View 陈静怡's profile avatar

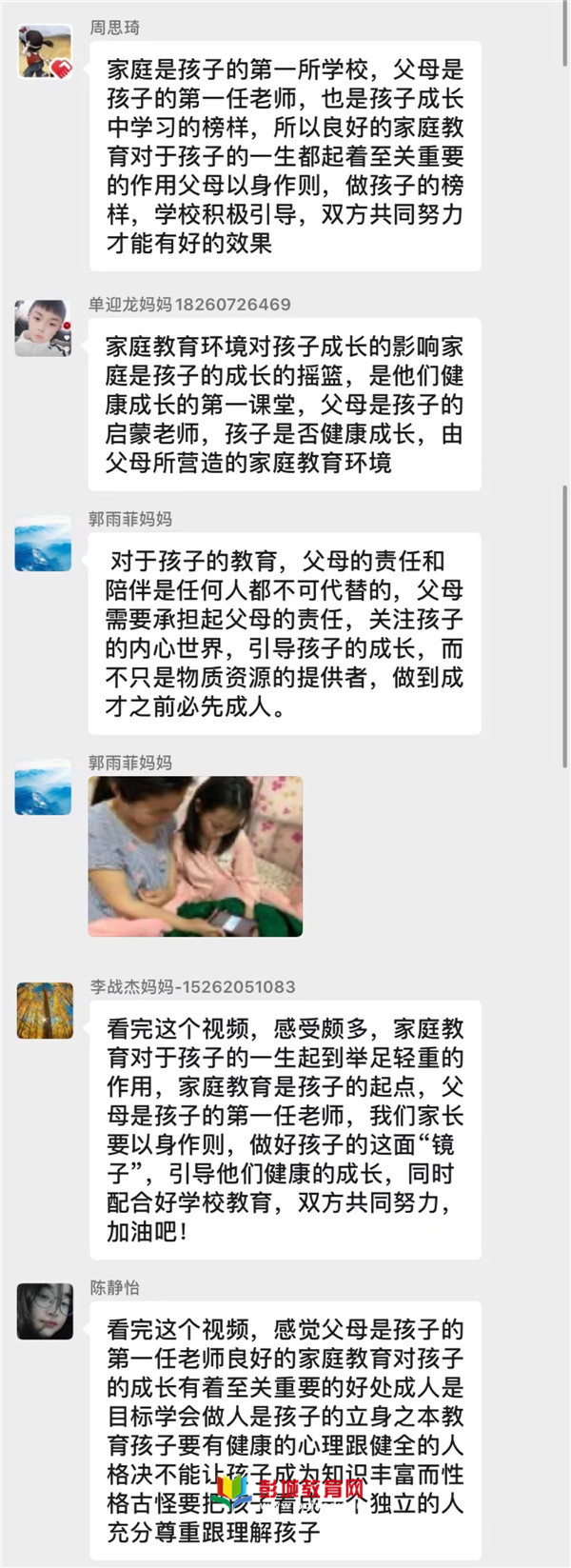click(x=45, y=1311)
